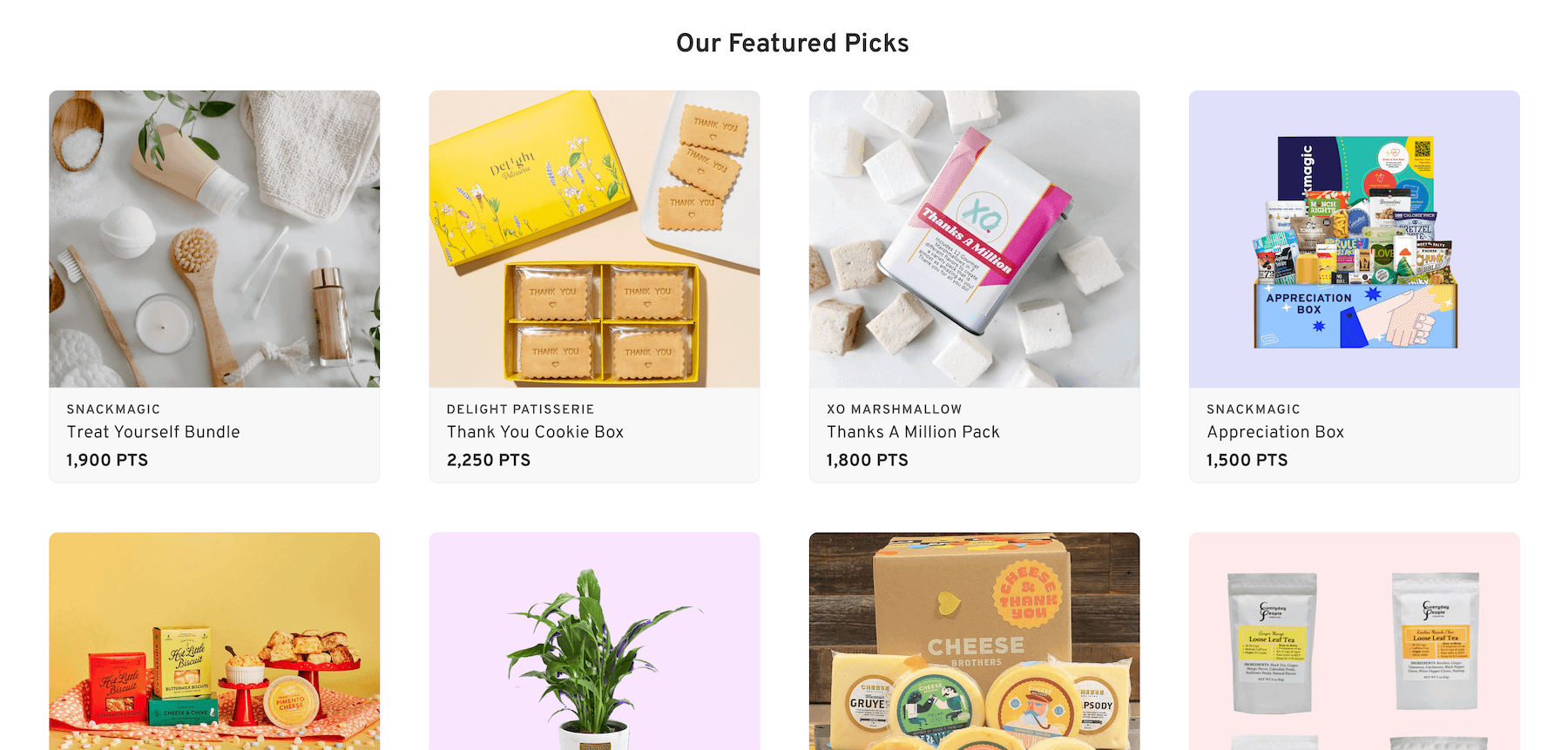View the Thank You Cookie Box

coord(594,286)
